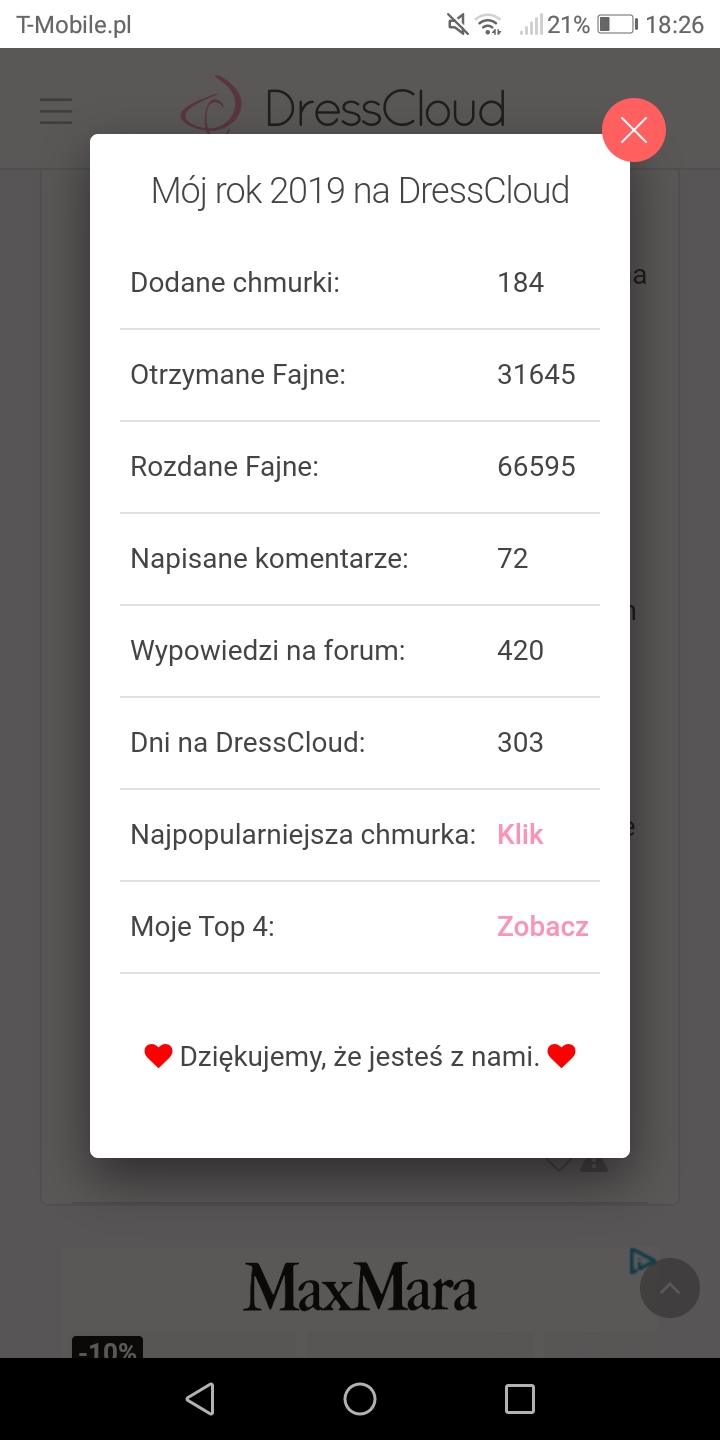The height and width of the screenshot is (1440, 720).
Task: Open the hamburger navigation menu
Action: [55, 111]
